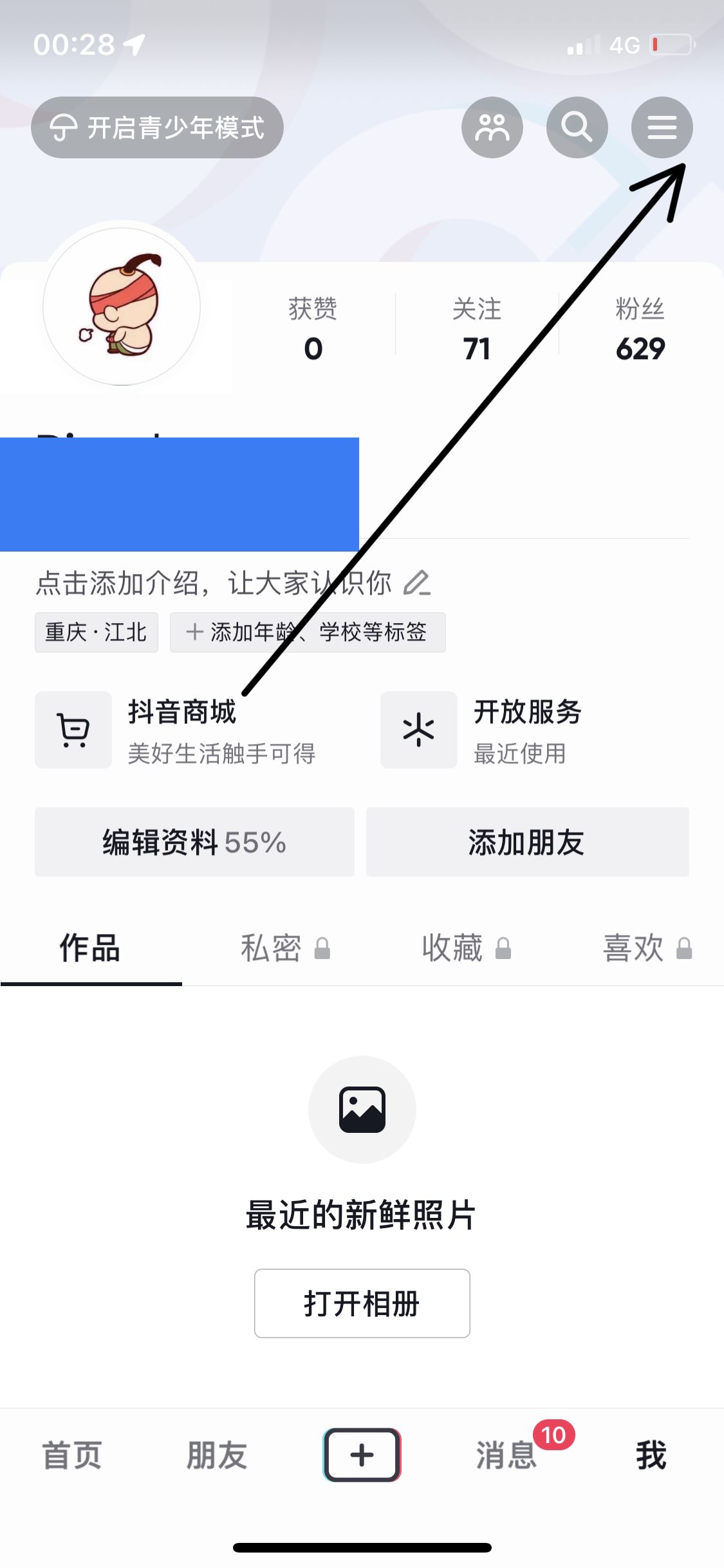Tap 添加朋友 to add friends
Screen dimensions: 724x1568
tap(527, 843)
